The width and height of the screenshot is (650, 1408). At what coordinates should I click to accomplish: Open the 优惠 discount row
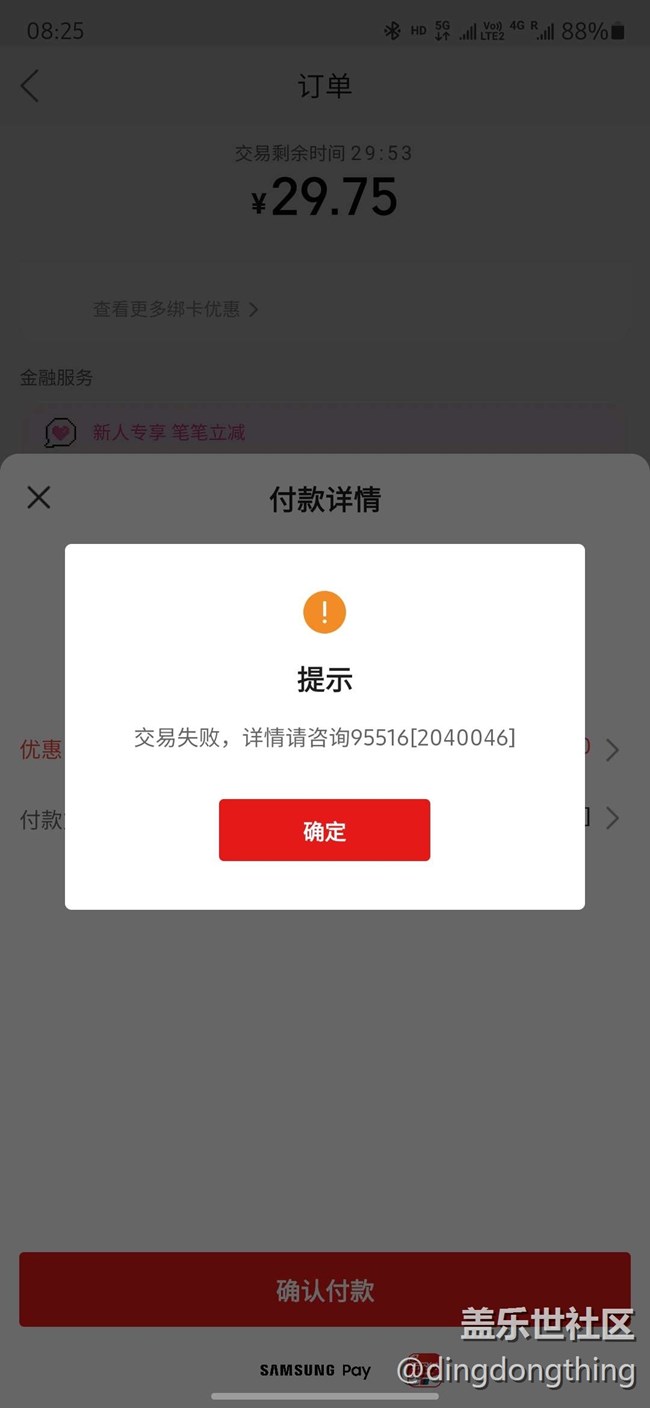(x=324, y=749)
